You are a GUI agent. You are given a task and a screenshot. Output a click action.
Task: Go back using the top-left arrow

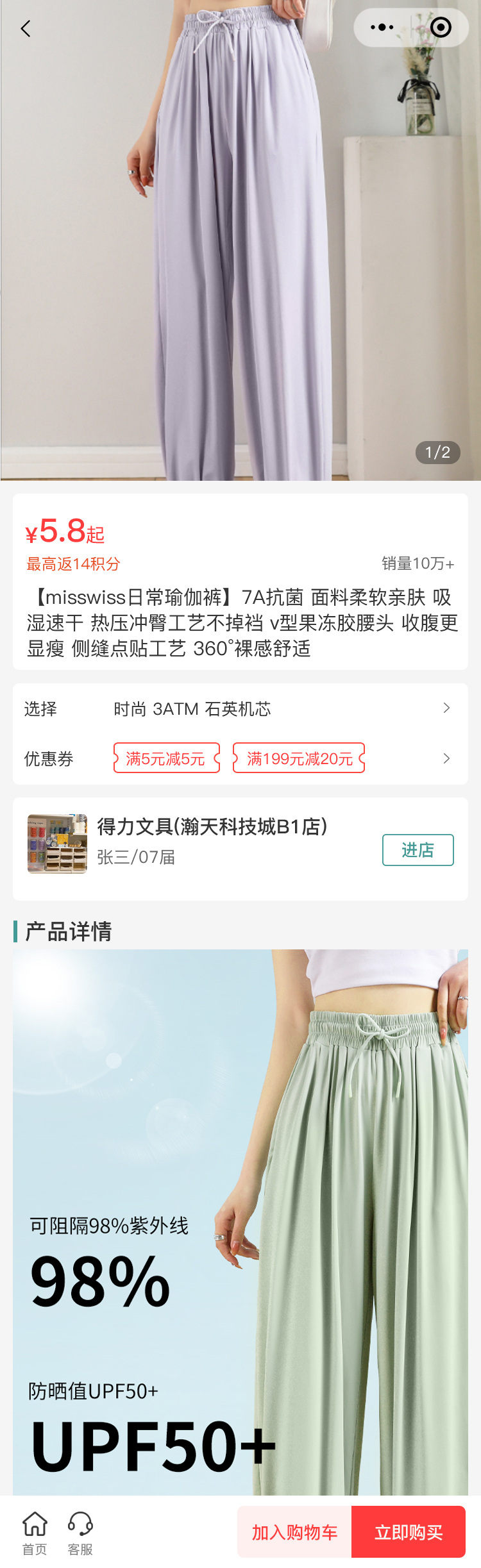[26, 29]
